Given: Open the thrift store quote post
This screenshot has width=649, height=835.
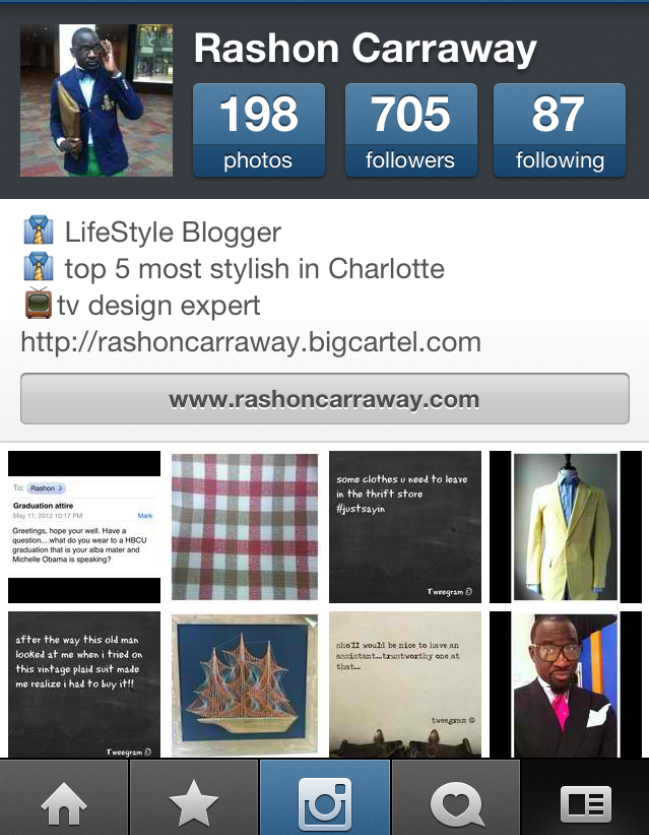Looking at the screenshot, I should tap(405, 526).
